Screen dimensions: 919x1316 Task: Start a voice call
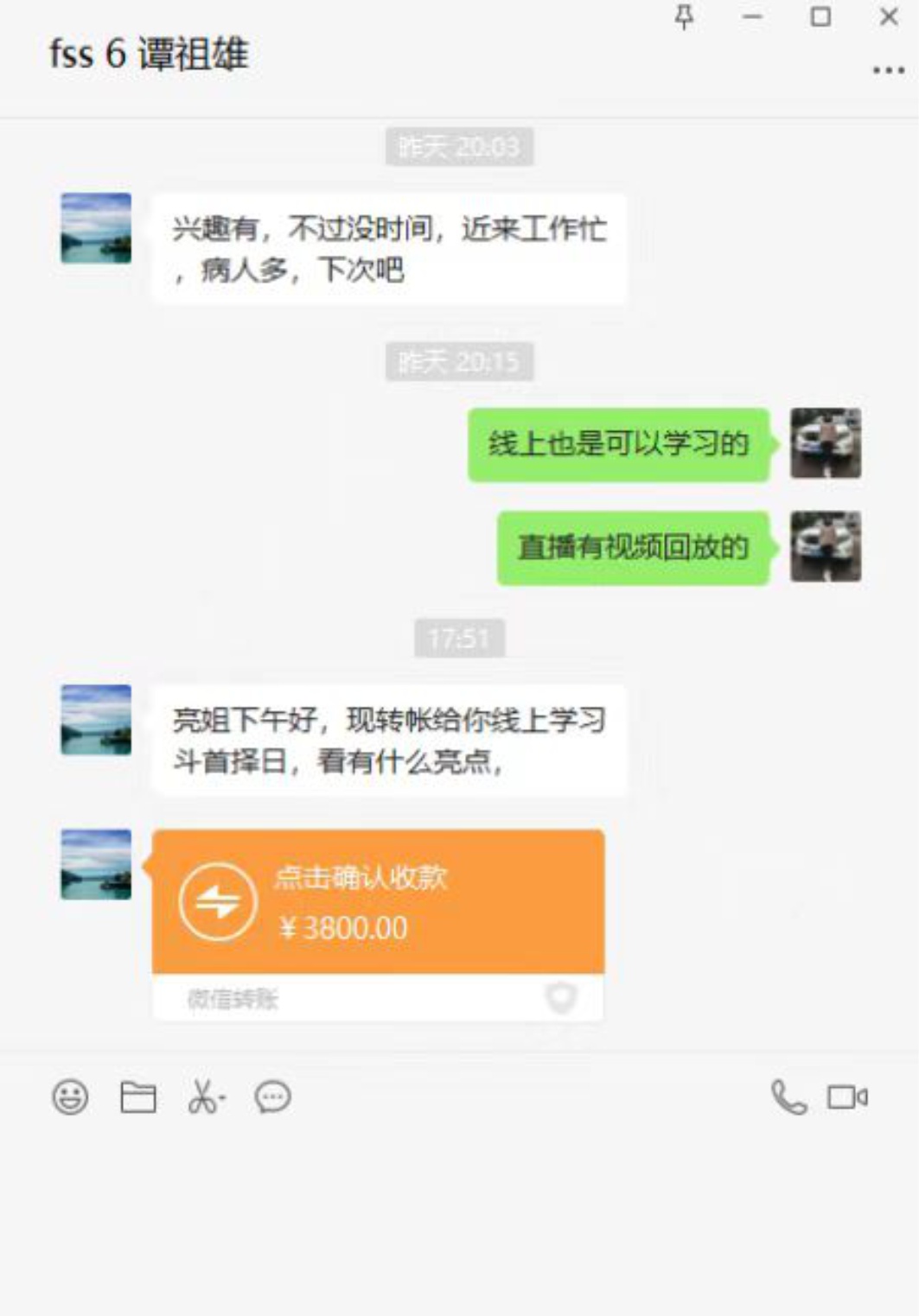pos(788,1097)
